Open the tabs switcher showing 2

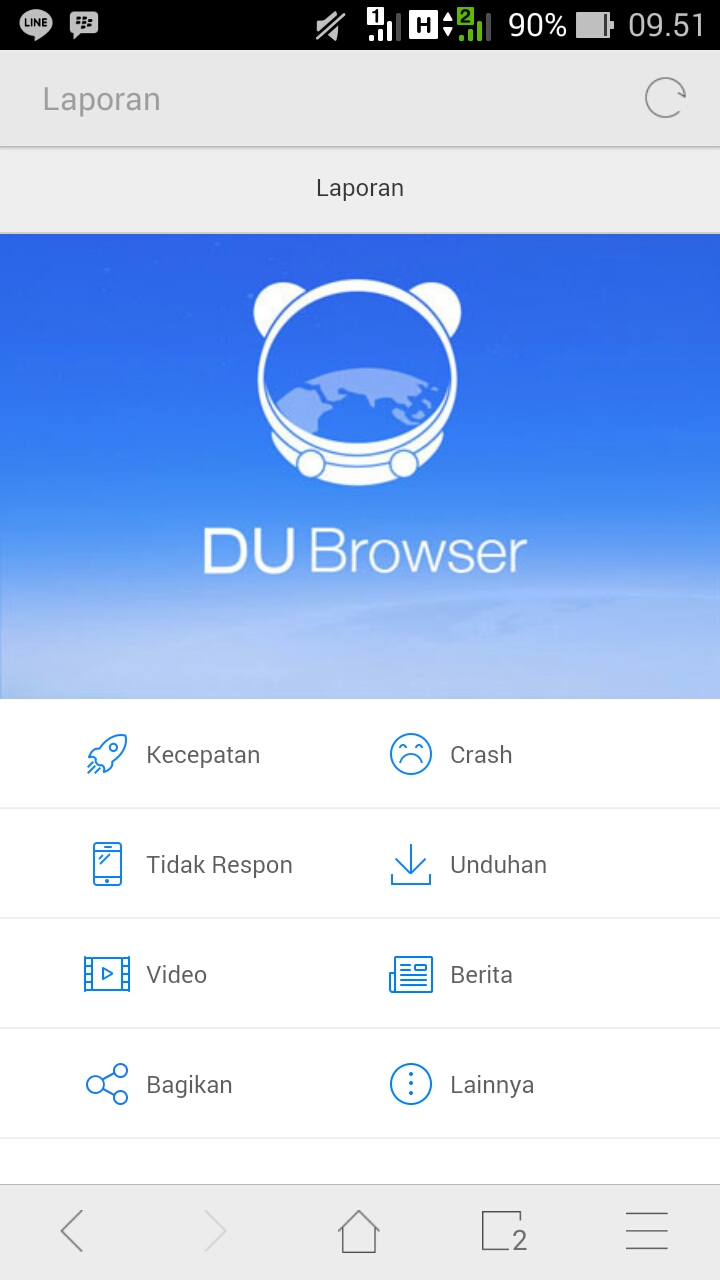(504, 1231)
